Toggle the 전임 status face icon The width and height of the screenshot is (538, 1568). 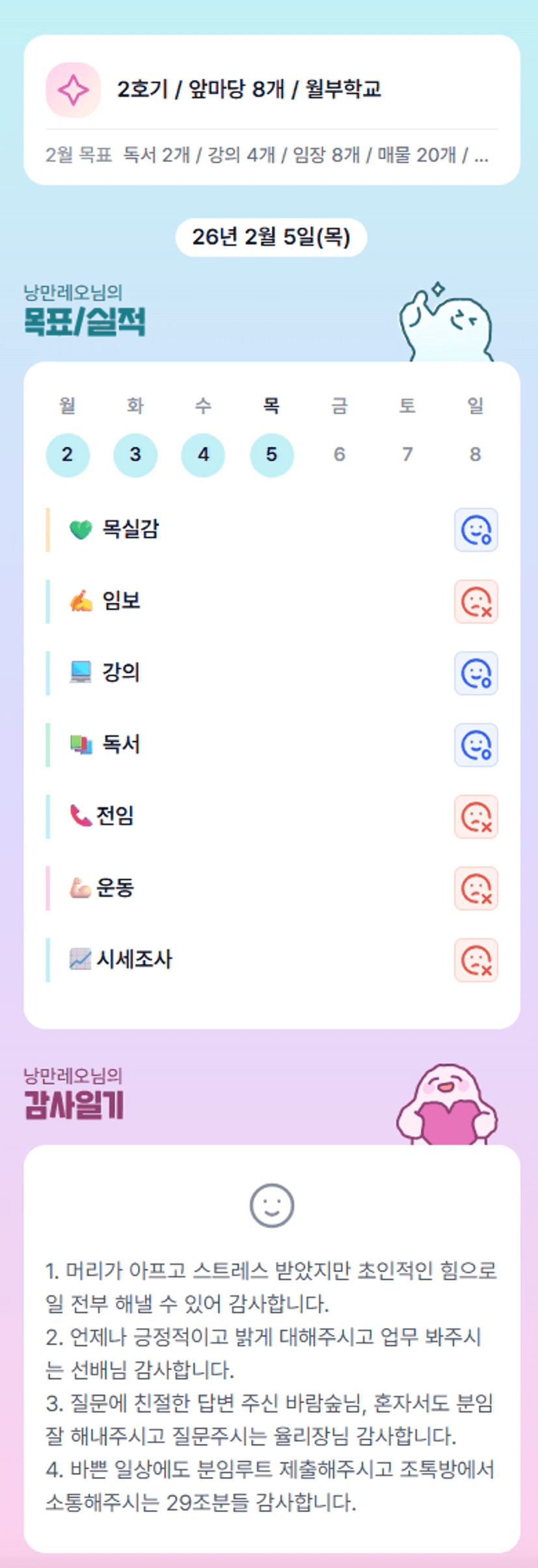476,816
